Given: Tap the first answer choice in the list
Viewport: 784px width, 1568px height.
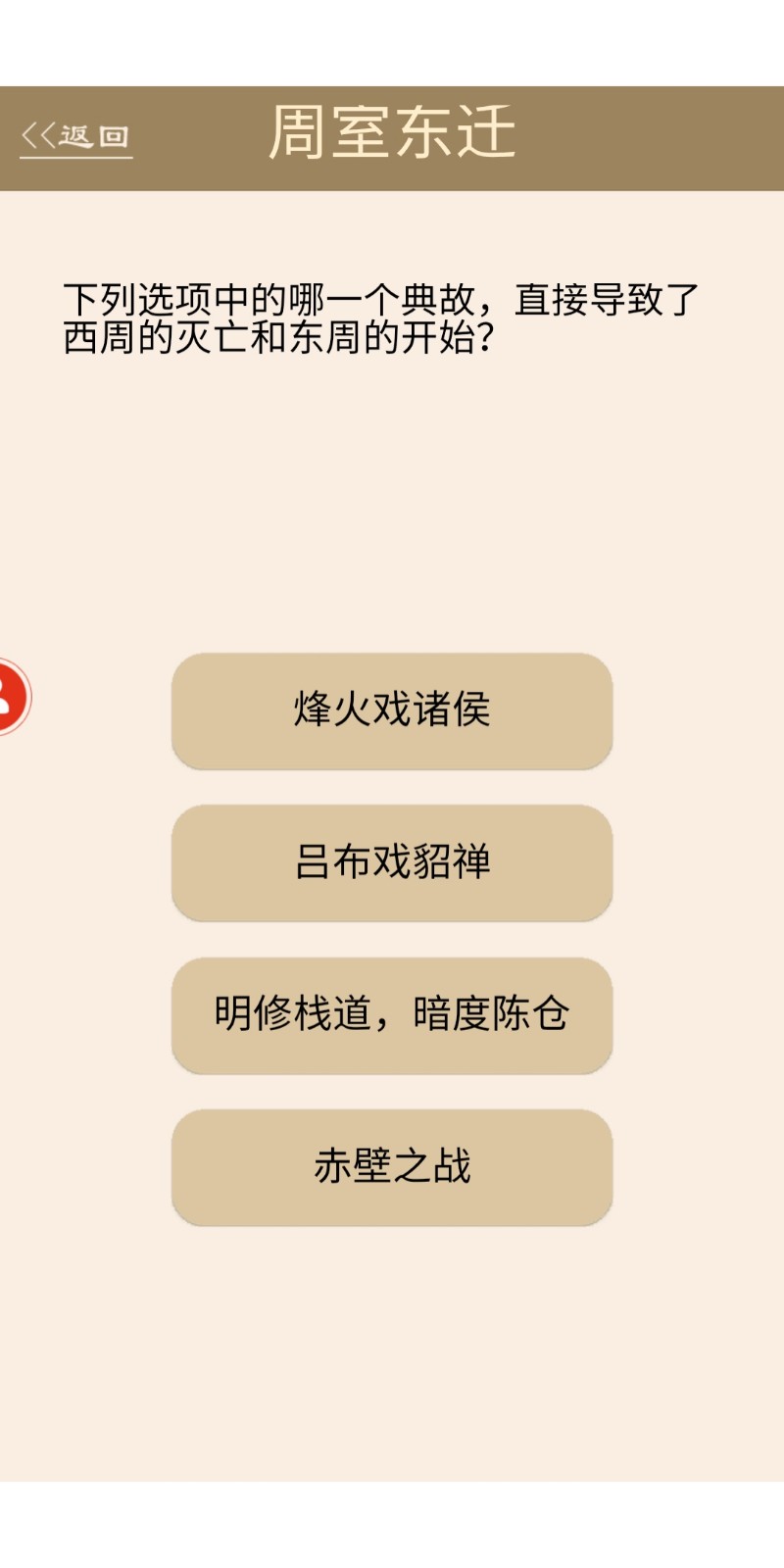Looking at the screenshot, I should click(x=392, y=711).
